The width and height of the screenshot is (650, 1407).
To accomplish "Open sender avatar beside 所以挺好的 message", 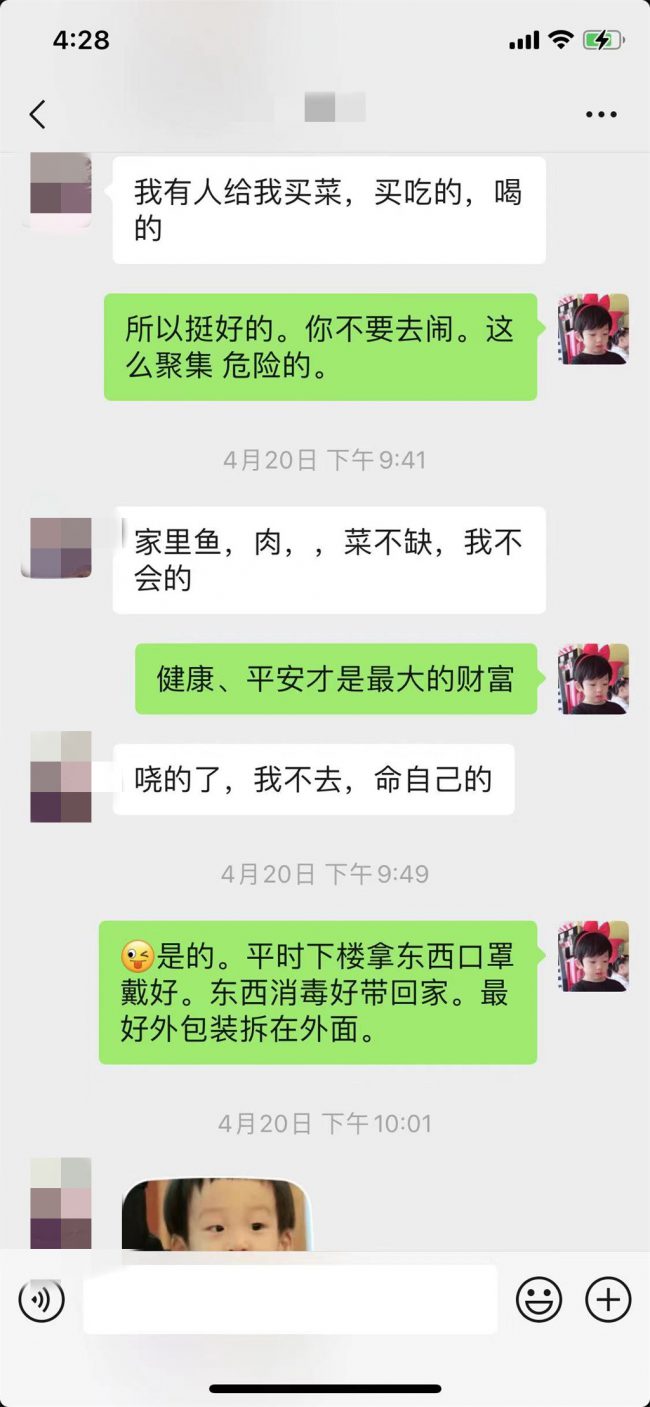I will pyautogui.click(x=593, y=329).
